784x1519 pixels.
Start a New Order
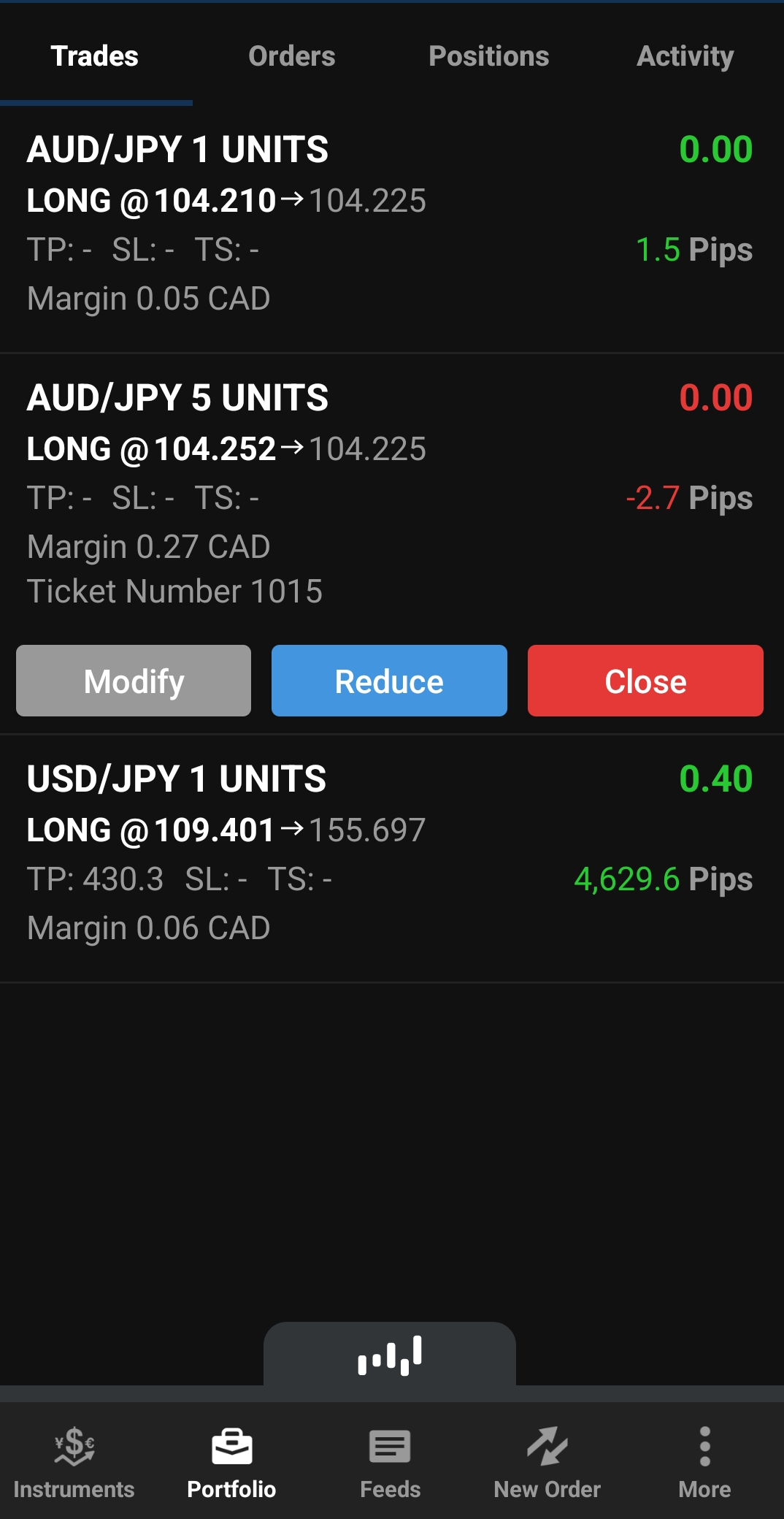[x=547, y=1461]
